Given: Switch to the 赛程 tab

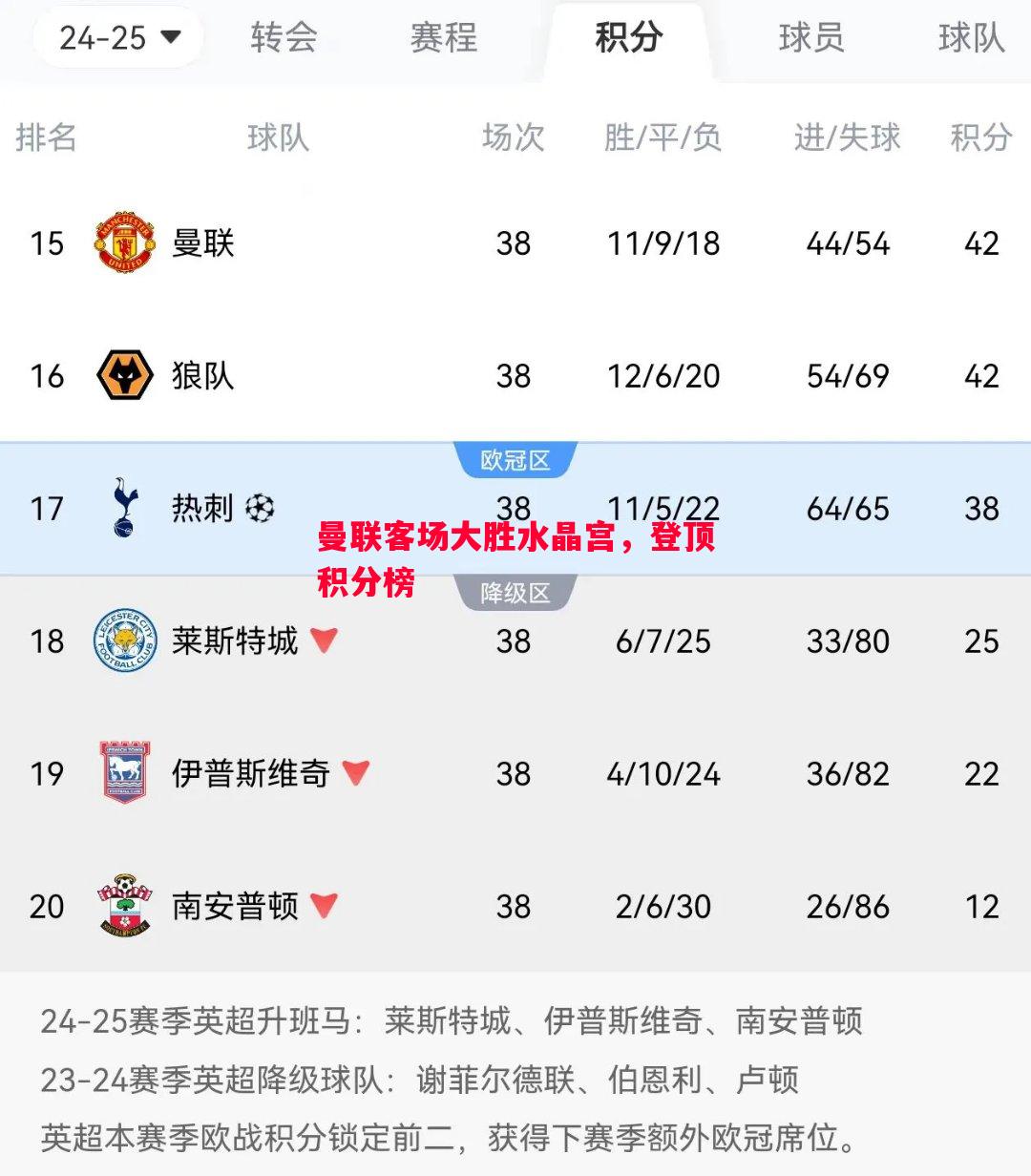Looking at the screenshot, I should point(443,38).
